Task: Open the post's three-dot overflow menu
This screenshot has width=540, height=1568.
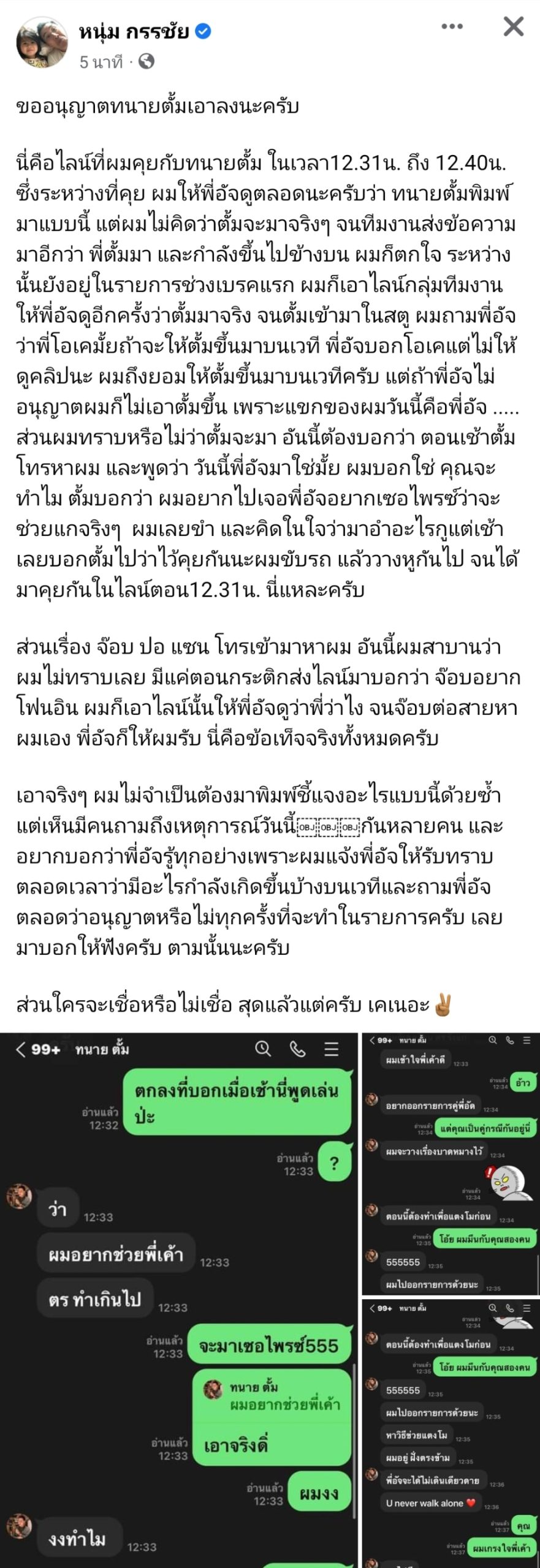Action: point(452,26)
